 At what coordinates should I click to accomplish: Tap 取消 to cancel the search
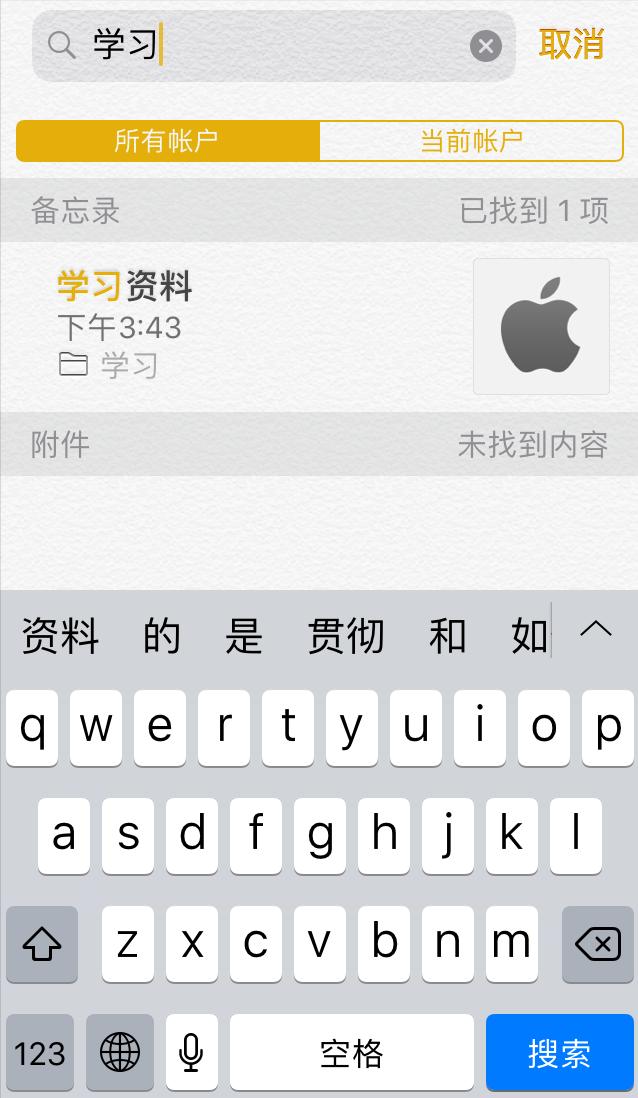tap(571, 45)
